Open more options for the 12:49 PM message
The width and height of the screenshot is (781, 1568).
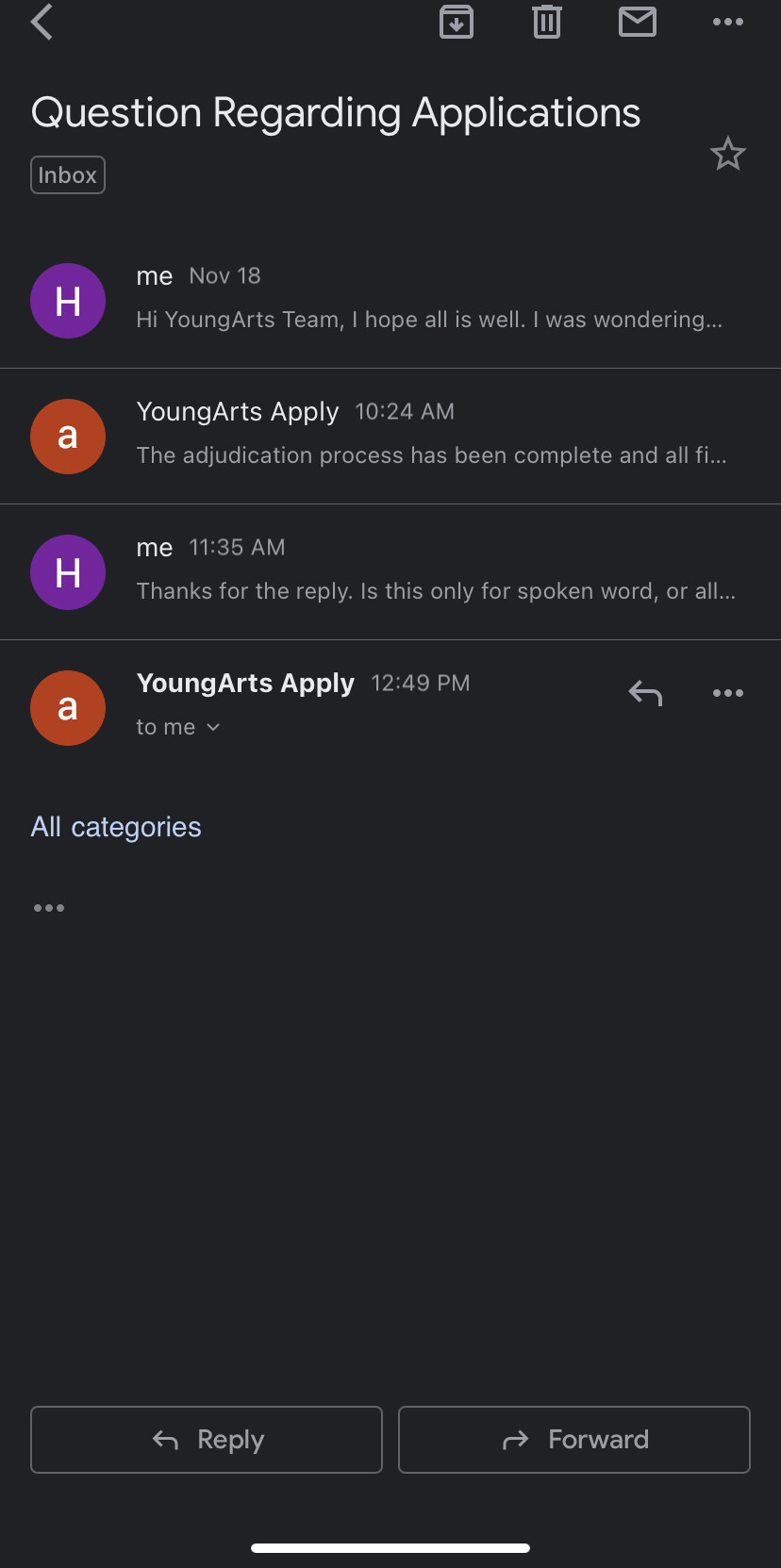point(728,693)
